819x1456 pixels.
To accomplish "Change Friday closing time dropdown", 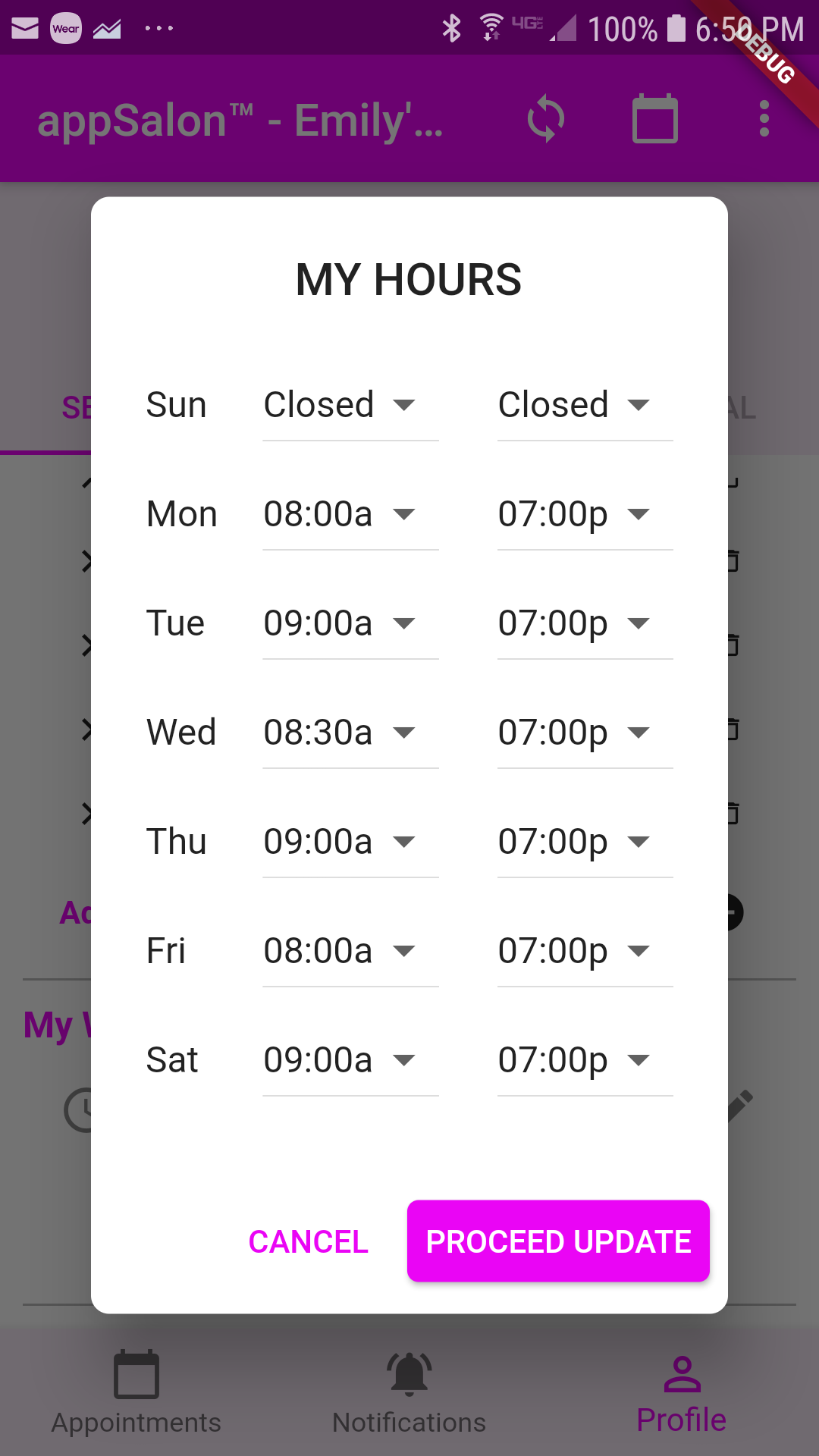I will (x=584, y=951).
